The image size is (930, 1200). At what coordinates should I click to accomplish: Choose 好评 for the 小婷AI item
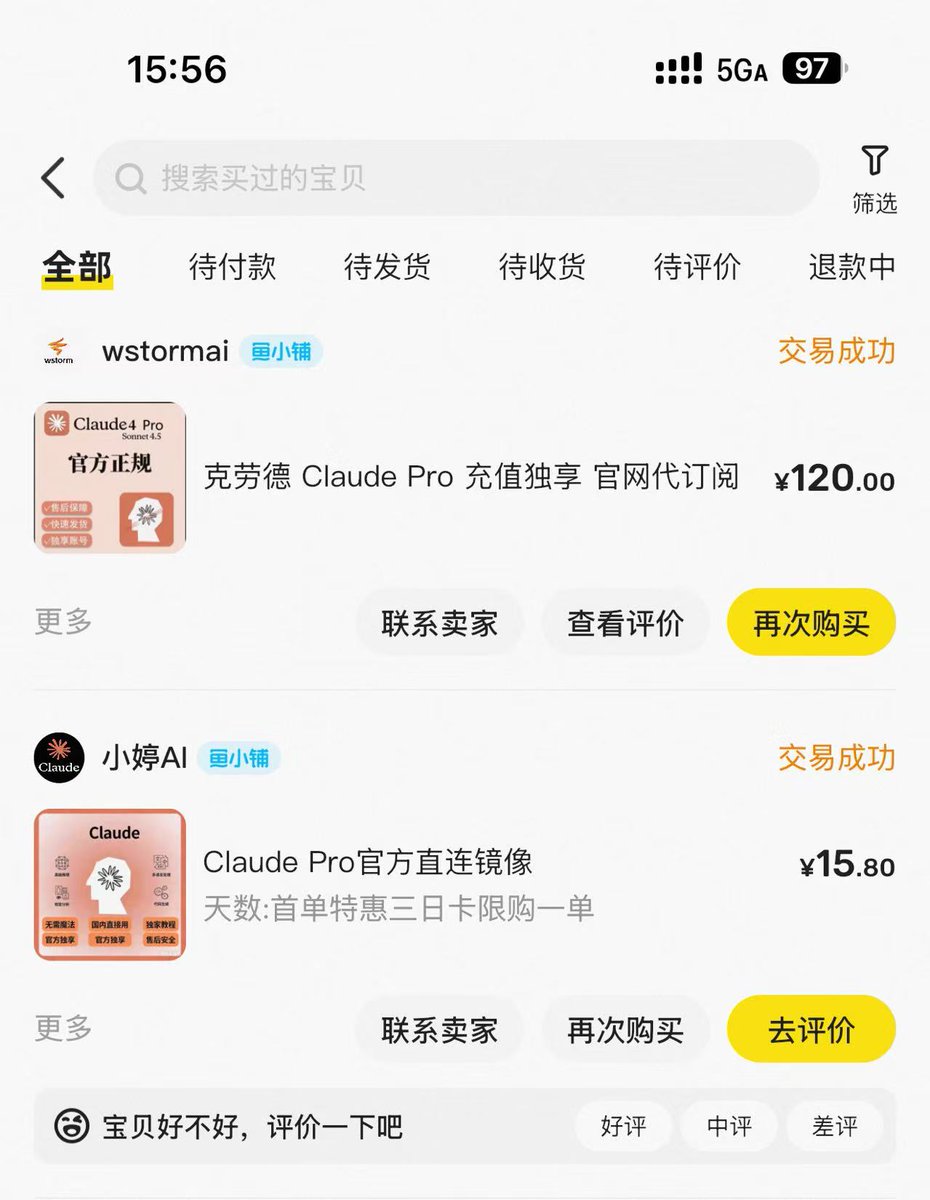click(623, 1127)
